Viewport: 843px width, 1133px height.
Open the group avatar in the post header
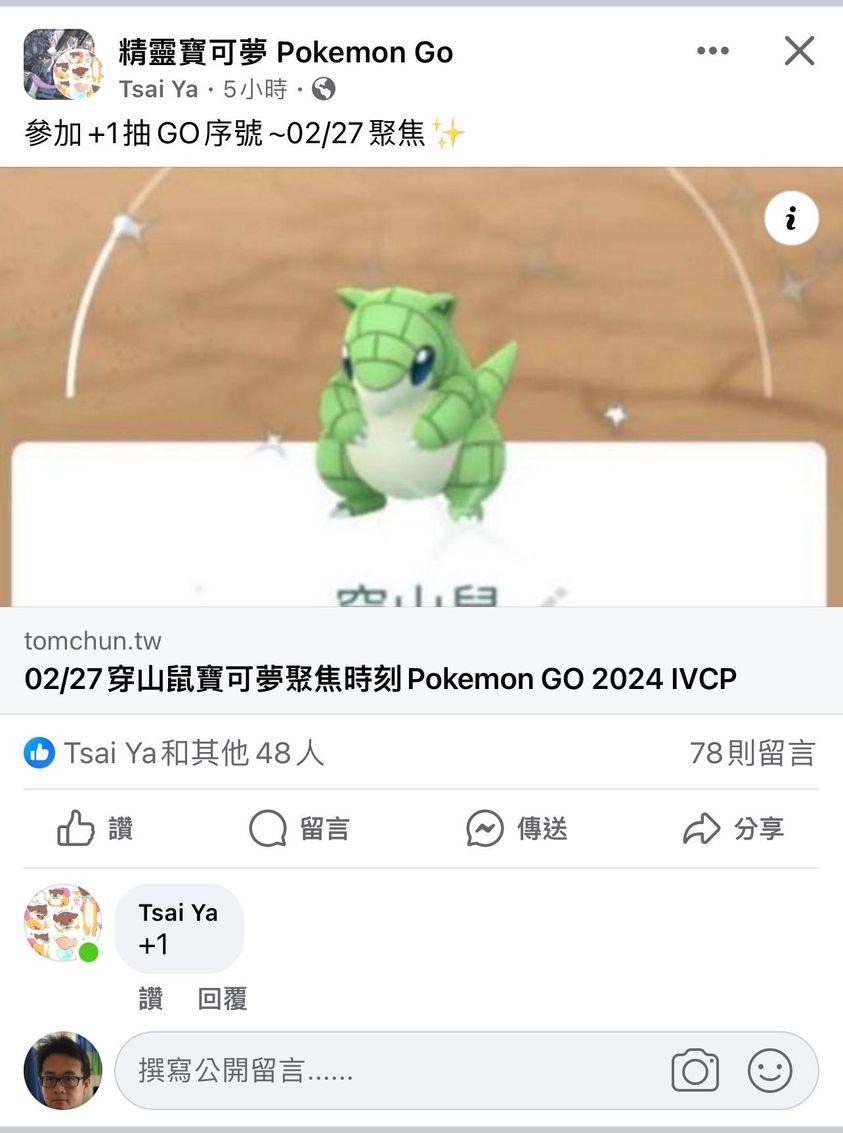click(62, 65)
